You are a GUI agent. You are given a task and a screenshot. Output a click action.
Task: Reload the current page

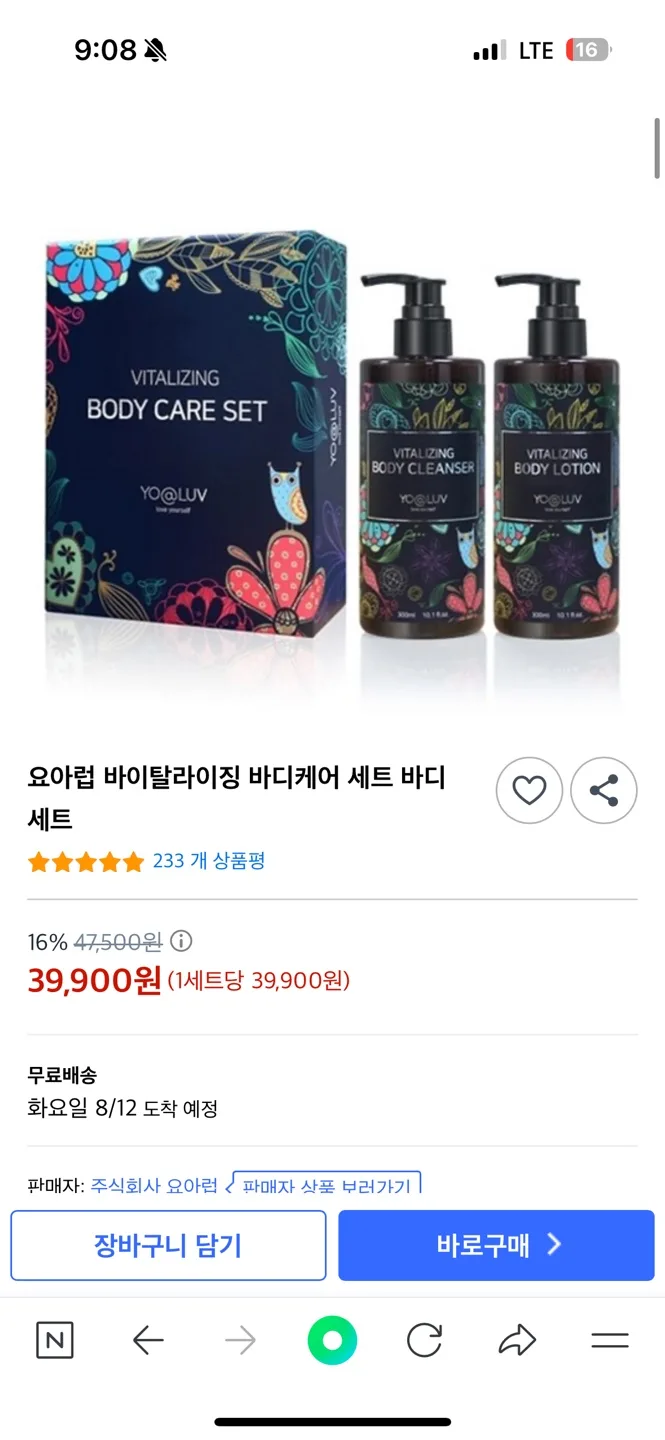tap(424, 1340)
